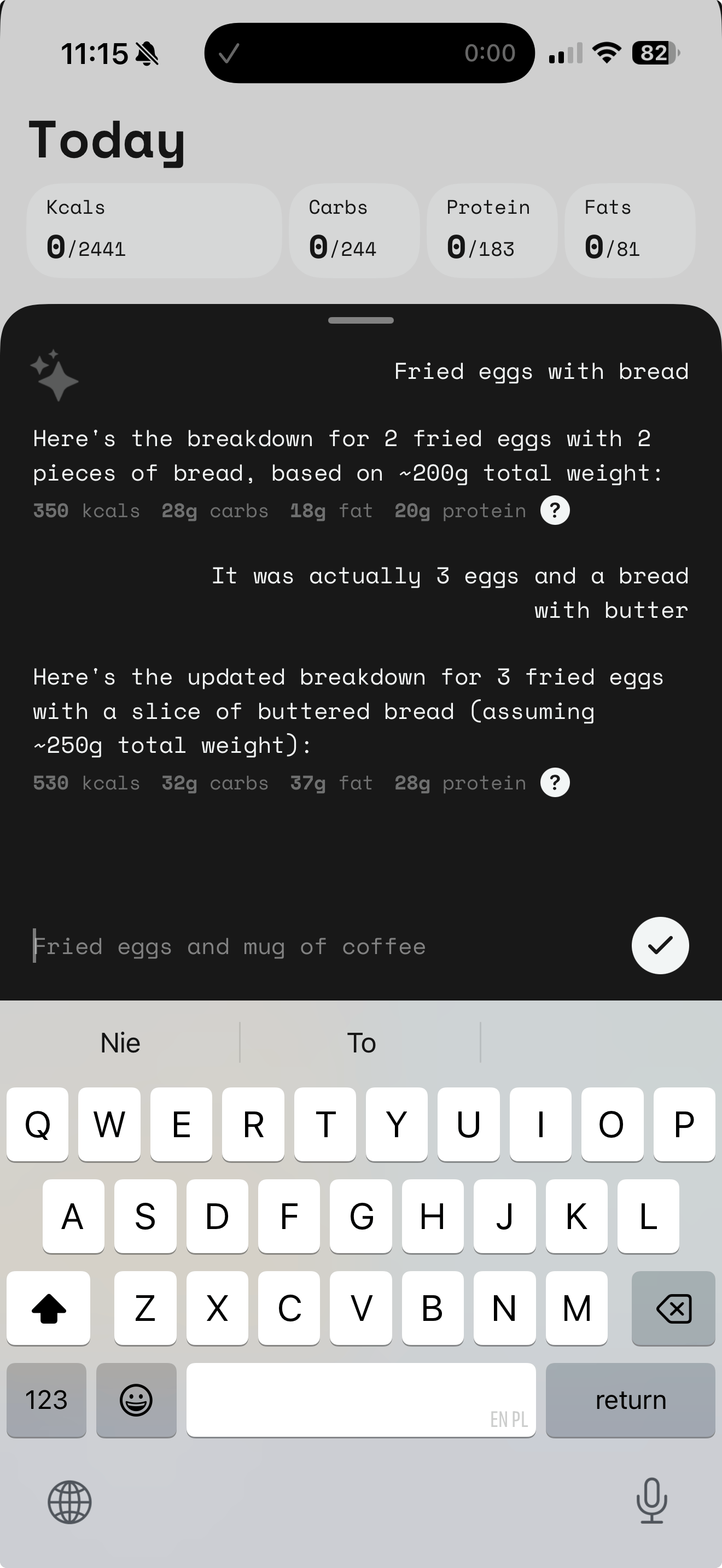This screenshot has width=722, height=1568.
Task: Open help for the 530 kcals breakdown
Action: tap(555, 782)
